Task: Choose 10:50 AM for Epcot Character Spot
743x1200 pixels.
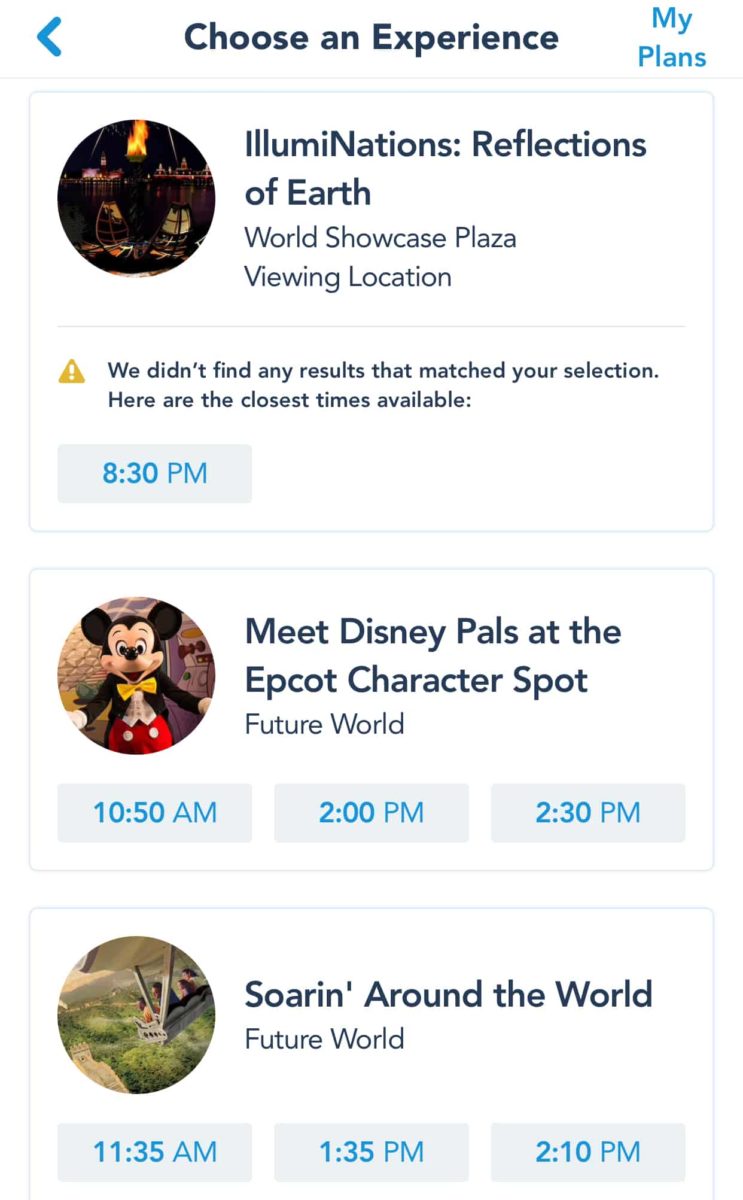Action: tap(154, 812)
